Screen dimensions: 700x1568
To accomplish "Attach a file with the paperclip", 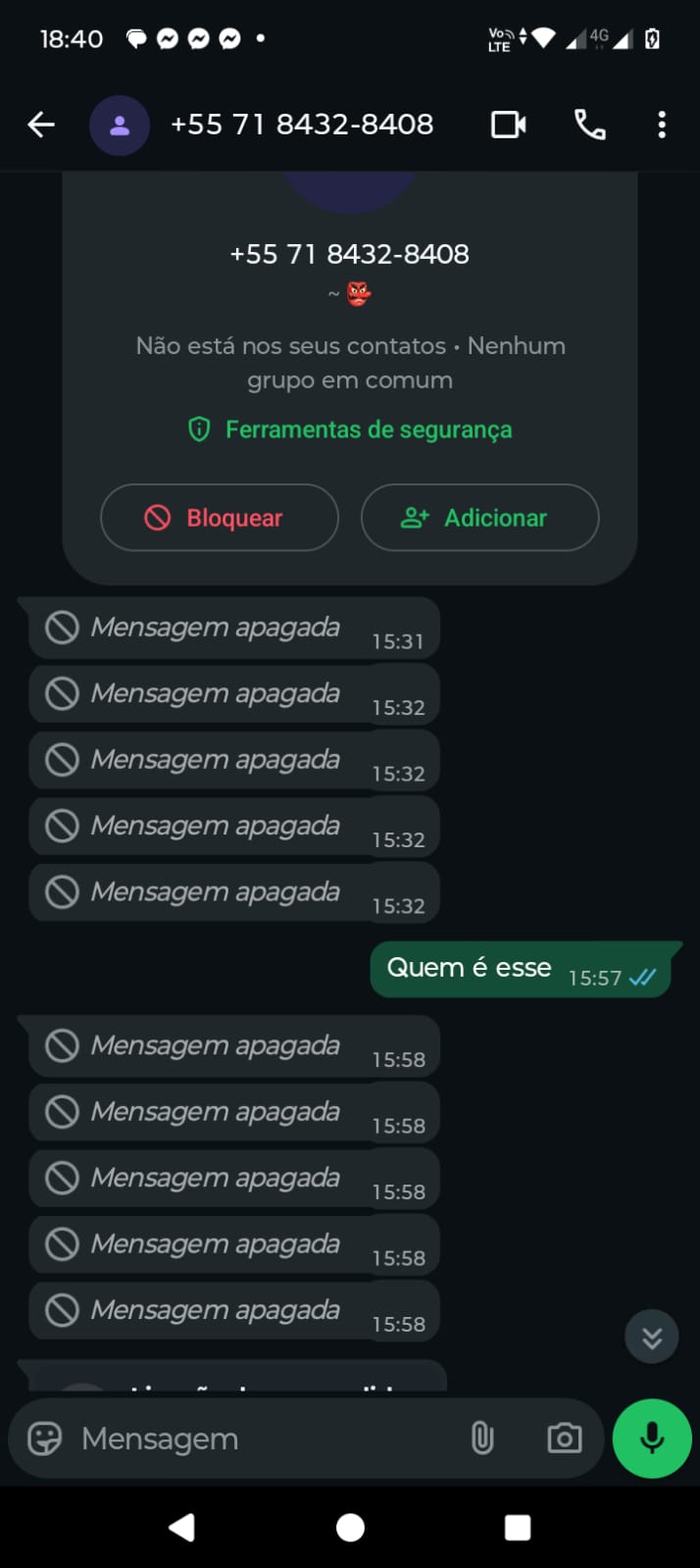I will [482, 1439].
